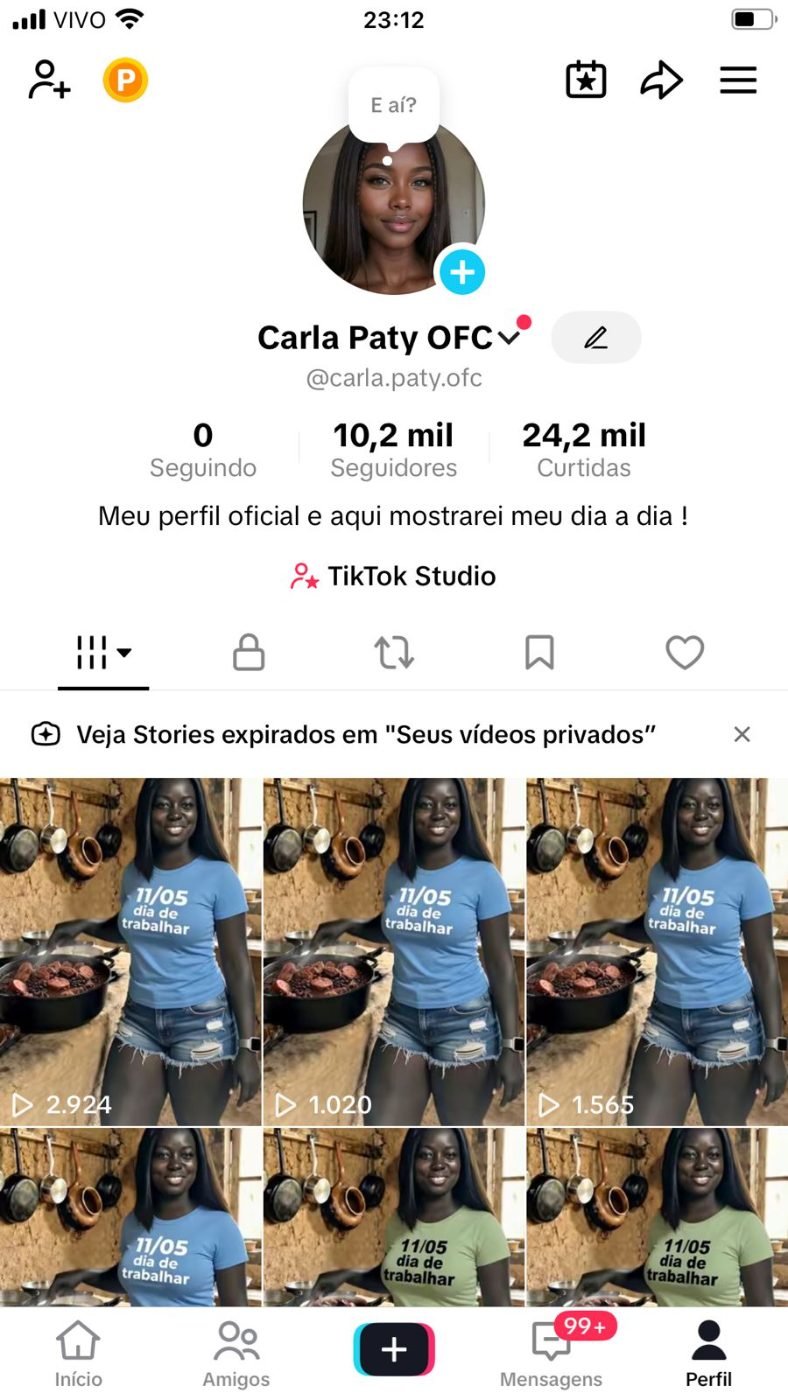Open the calendar star events icon
This screenshot has height=1400, width=788.
(x=586, y=80)
